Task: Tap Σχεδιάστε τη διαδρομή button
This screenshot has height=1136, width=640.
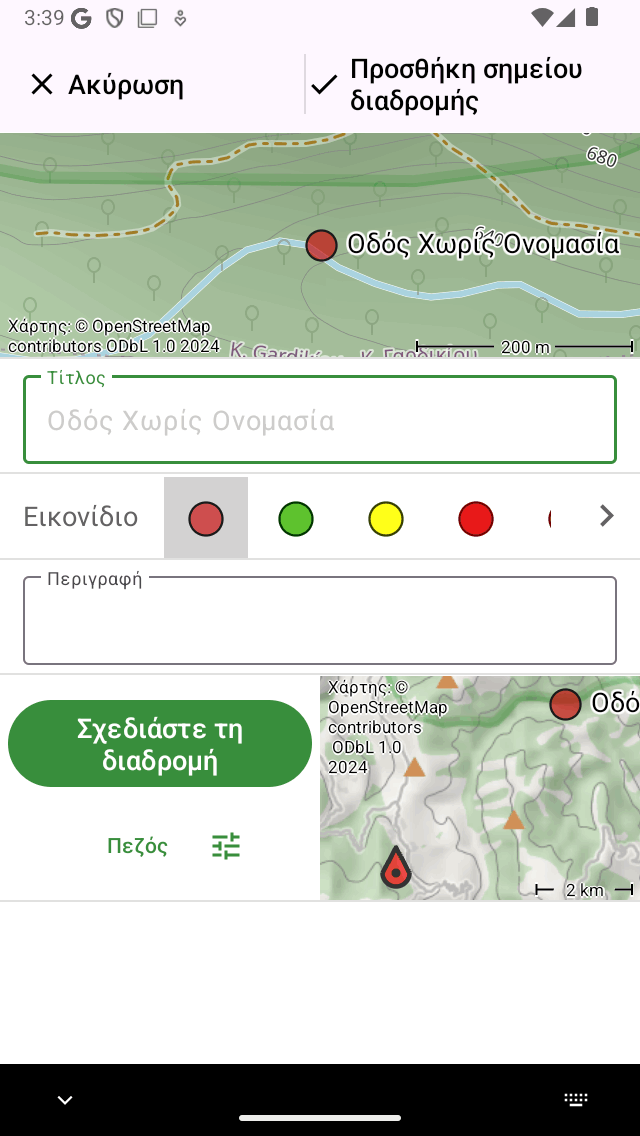Action: point(160,744)
